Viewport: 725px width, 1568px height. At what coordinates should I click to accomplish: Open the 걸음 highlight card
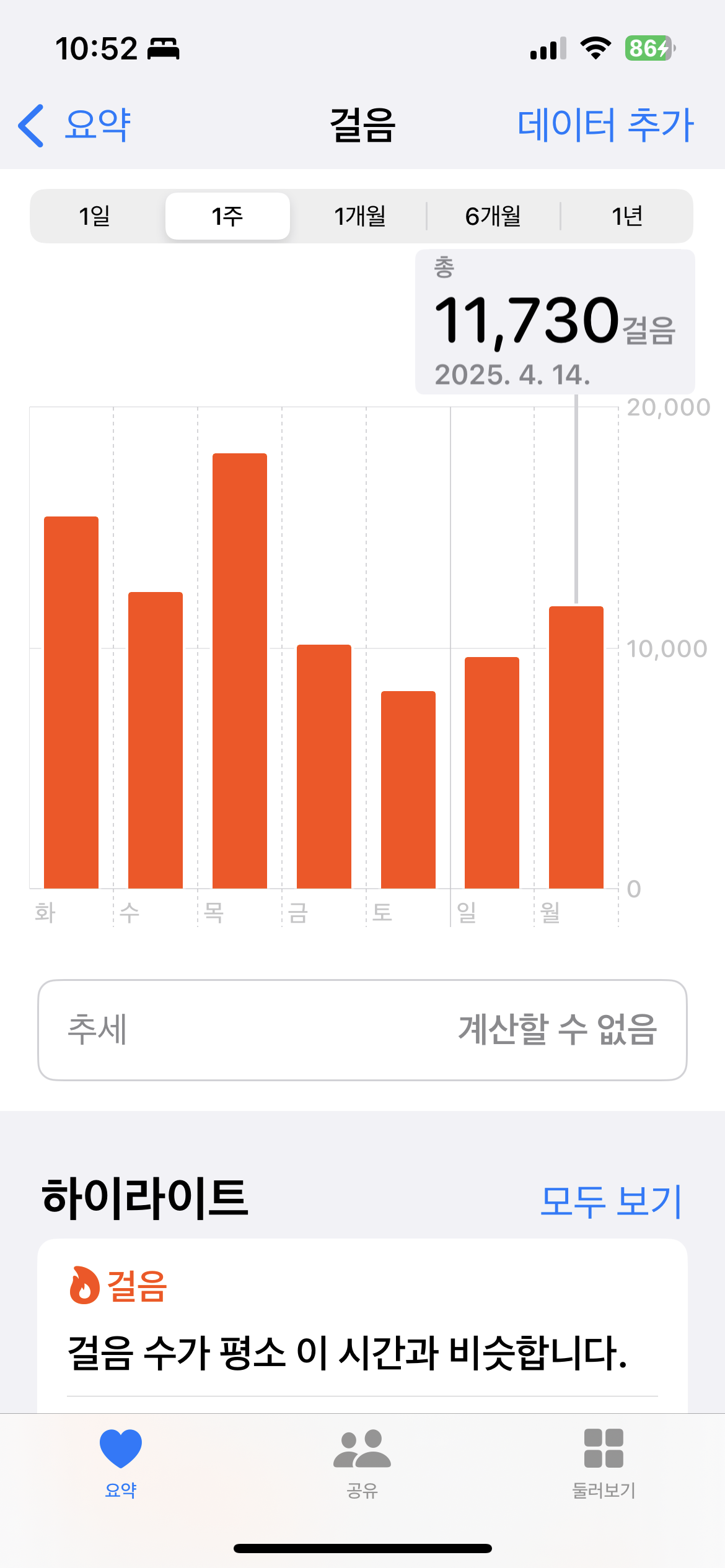[x=362, y=1325]
